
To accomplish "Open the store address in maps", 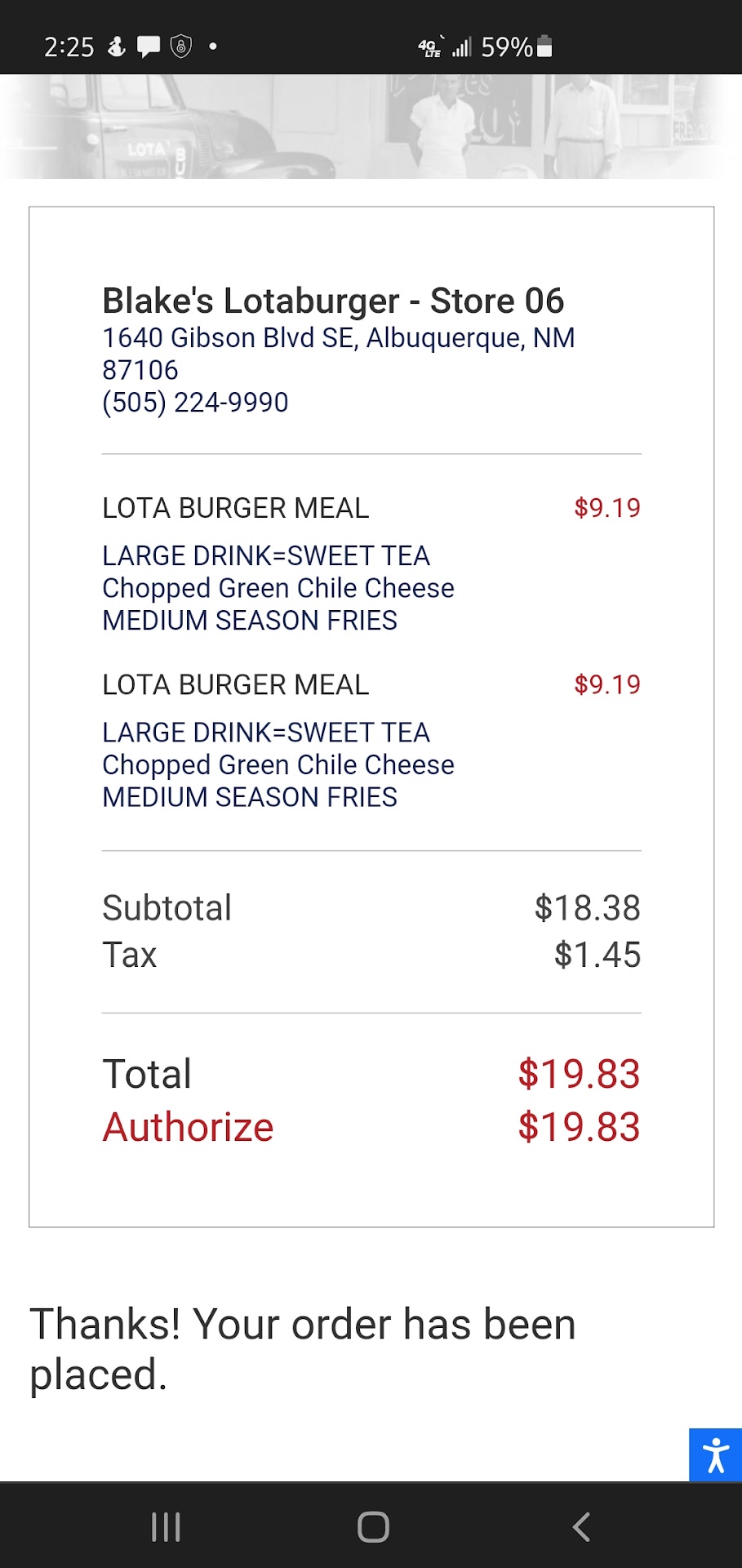I will (x=338, y=353).
